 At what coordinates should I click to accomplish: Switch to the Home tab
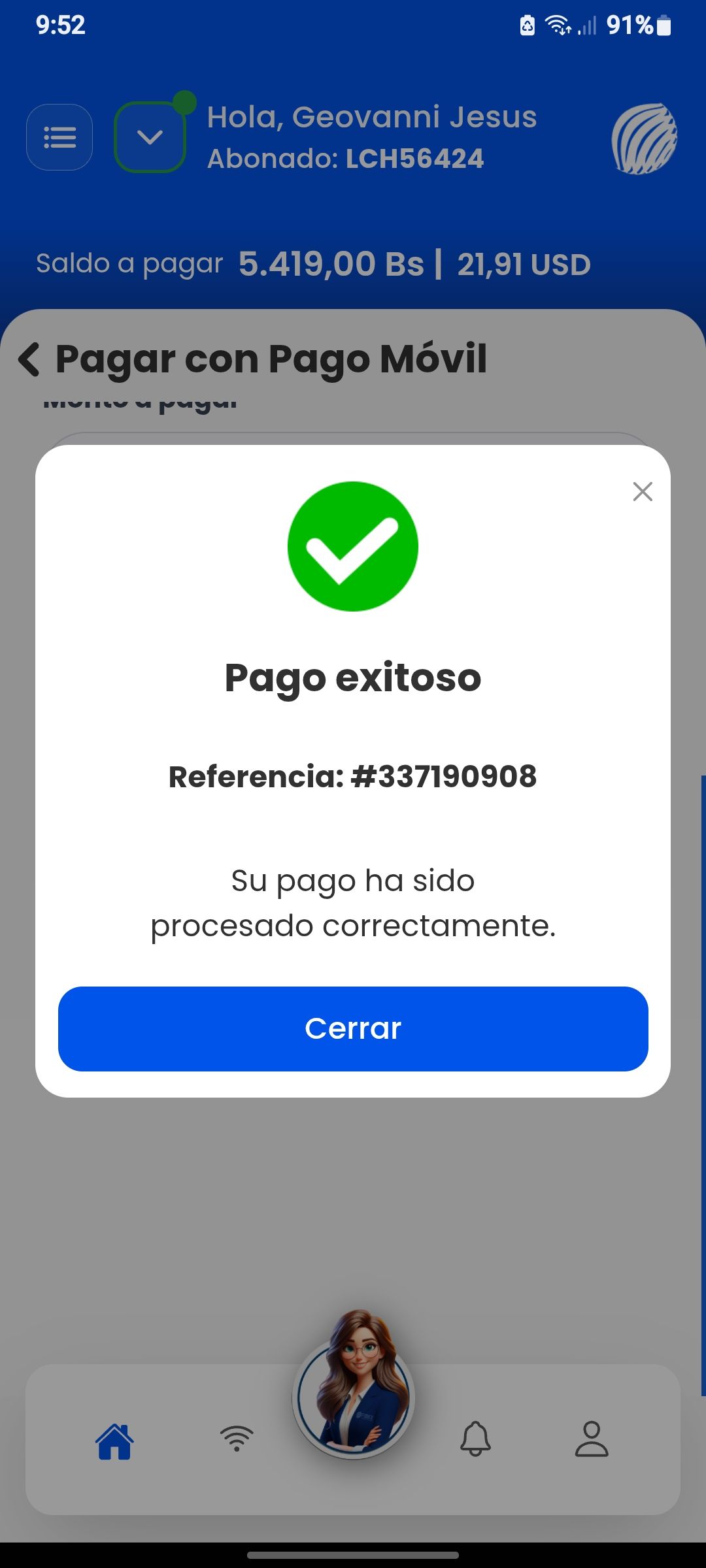[115, 1440]
